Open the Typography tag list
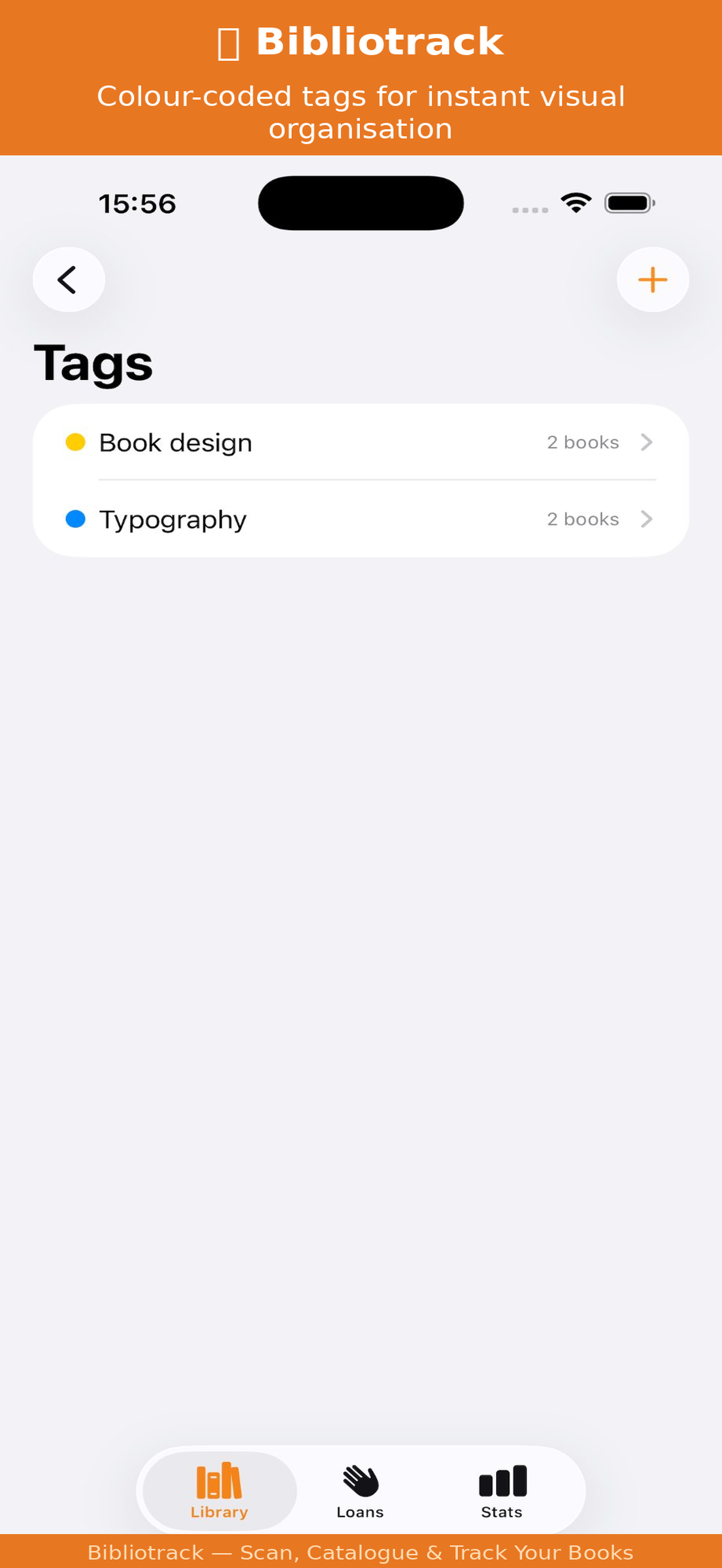This screenshot has height=1568, width=722. pos(173,519)
